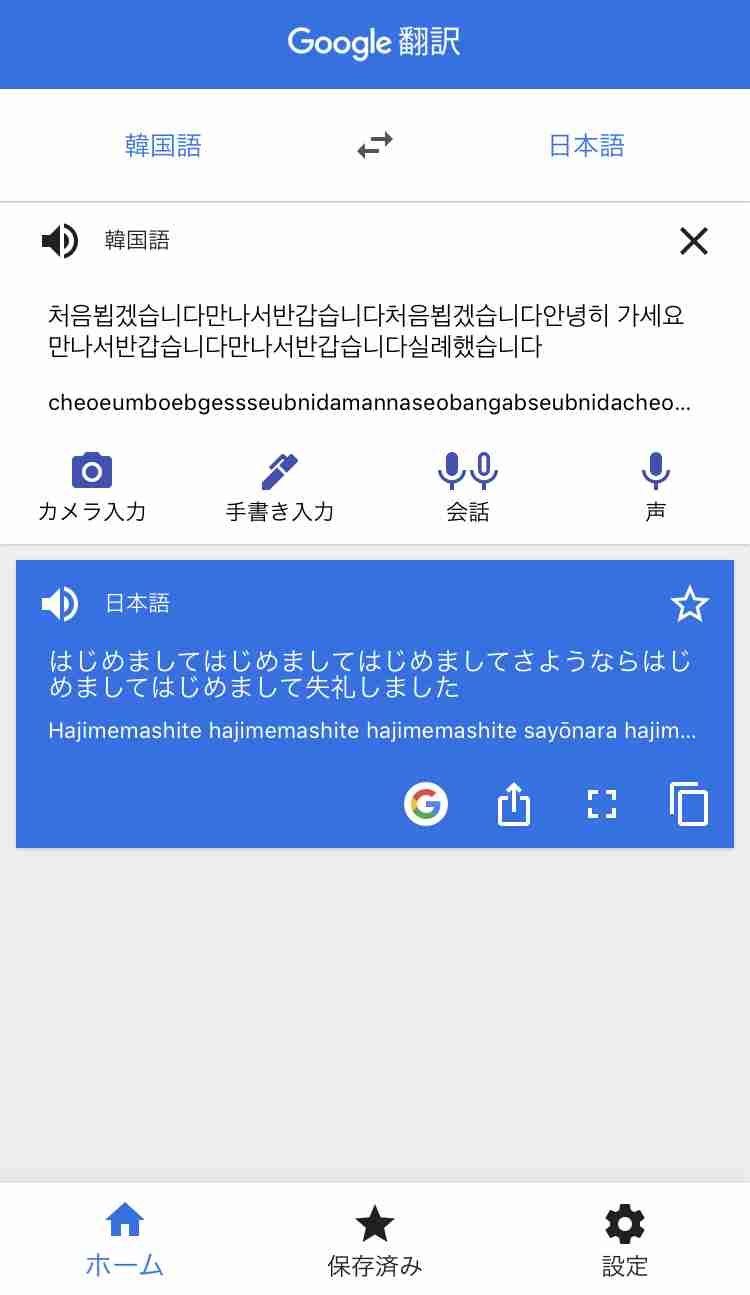Copy the translation to the clipboard
Viewport: 750px width, 1295px height.
point(689,804)
